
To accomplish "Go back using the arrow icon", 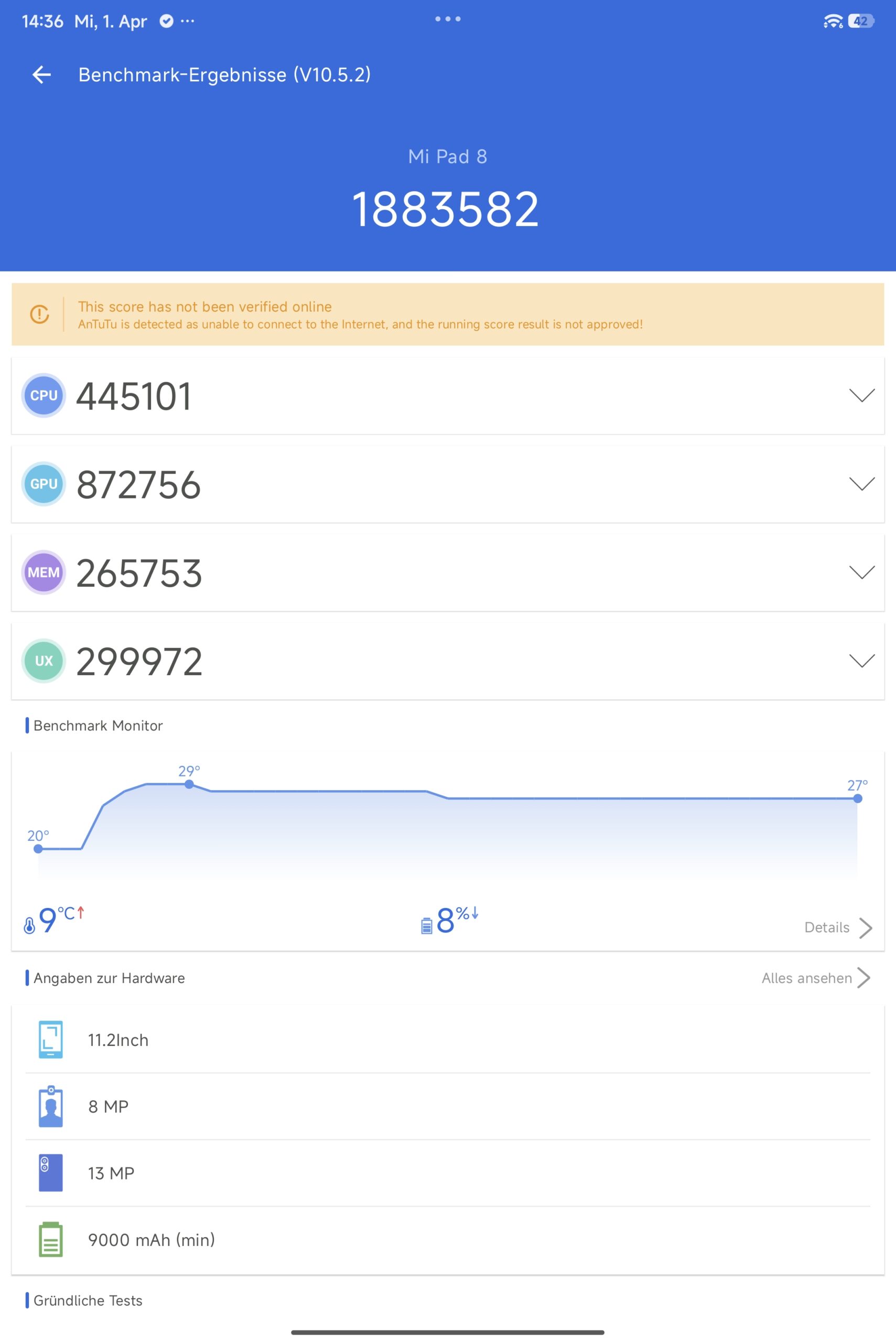I will click(x=41, y=74).
